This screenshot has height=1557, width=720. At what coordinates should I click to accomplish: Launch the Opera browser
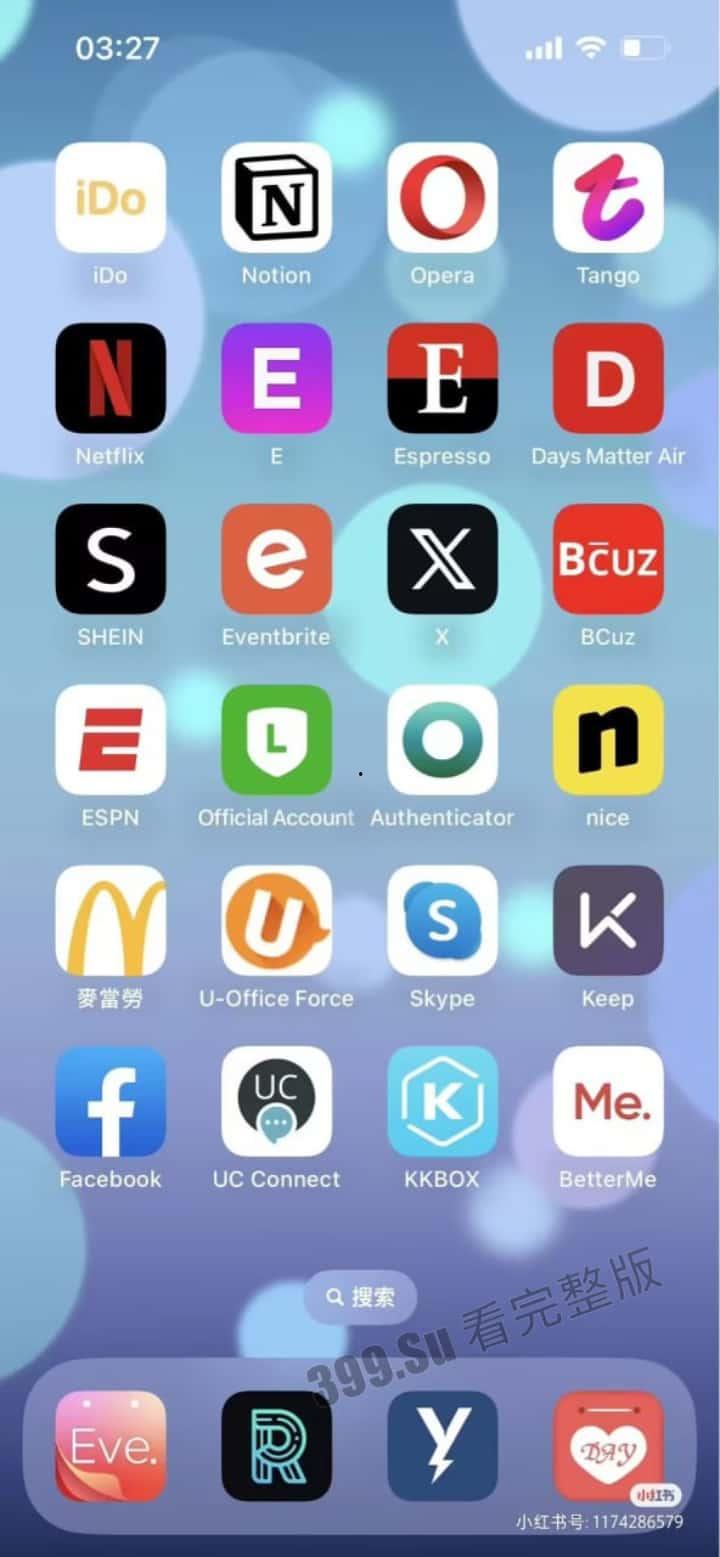[442, 198]
